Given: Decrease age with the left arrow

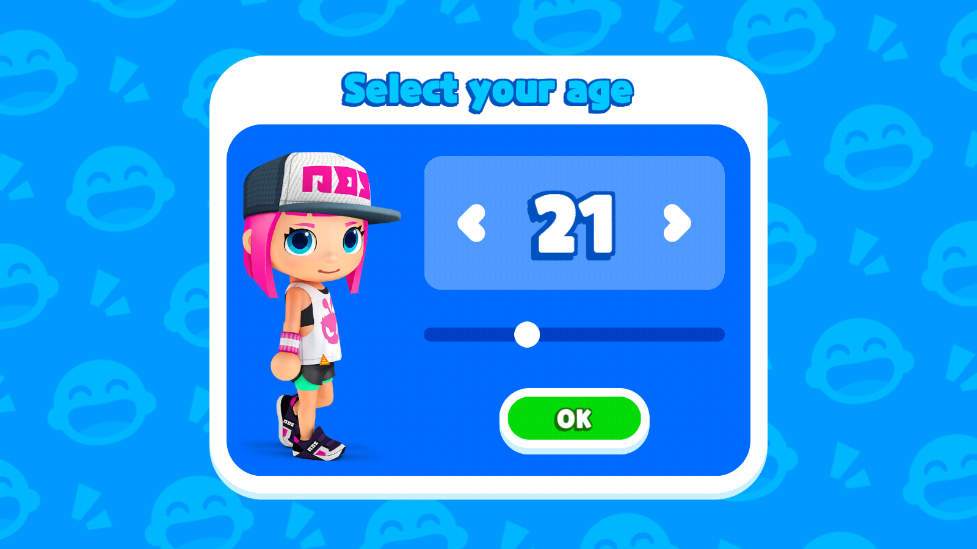Looking at the screenshot, I should tap(471, 223).
